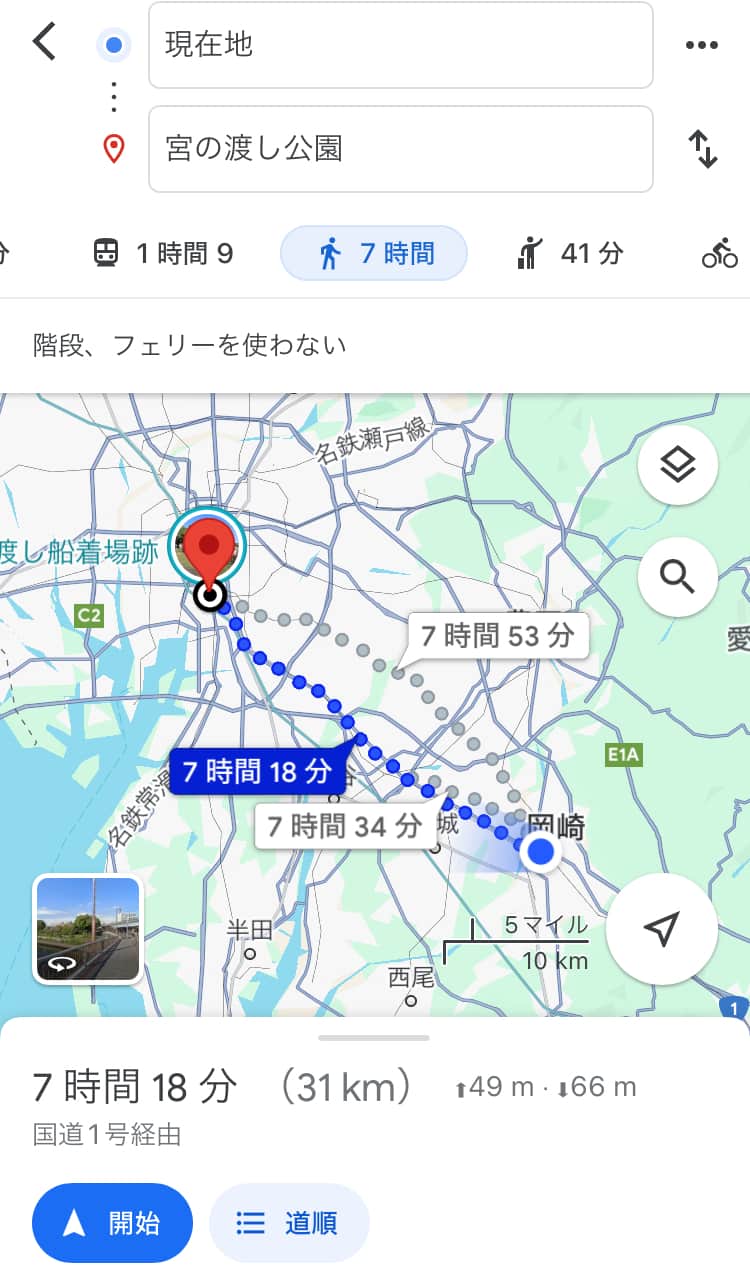The width and height of the screenshot is (750, 1287).
Task: Swap start and destination
Action: coord(704,149)
